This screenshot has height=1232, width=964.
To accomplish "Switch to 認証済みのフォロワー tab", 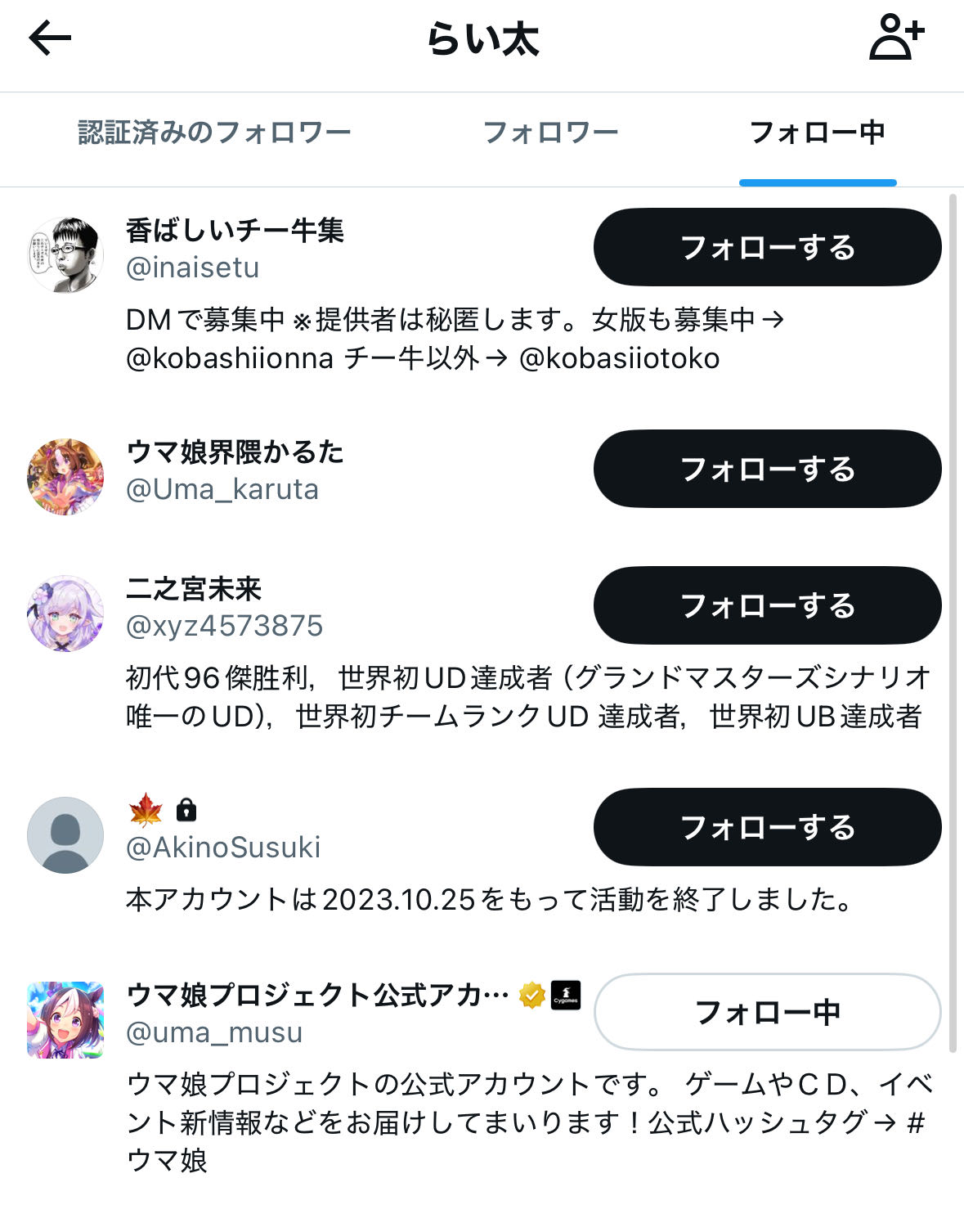I will pyautogui.click(x=214, y=133).
